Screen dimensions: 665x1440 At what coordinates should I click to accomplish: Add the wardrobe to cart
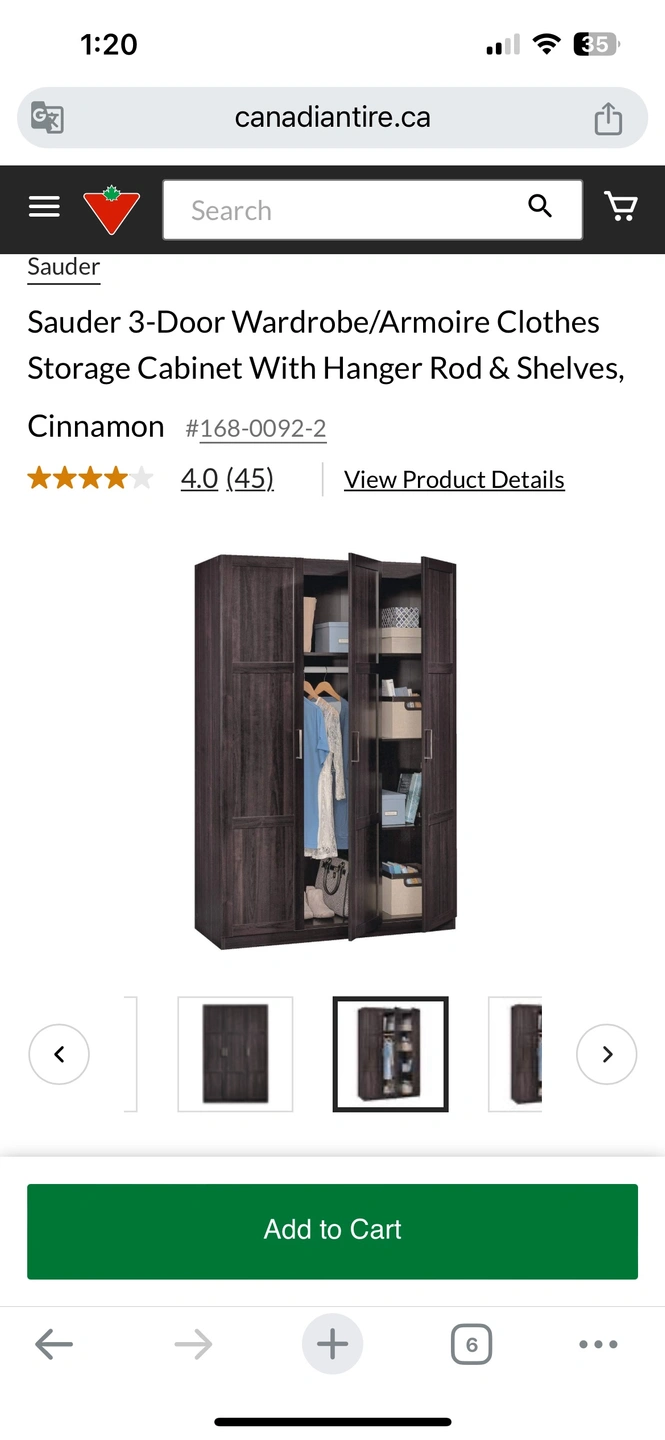332,1230
